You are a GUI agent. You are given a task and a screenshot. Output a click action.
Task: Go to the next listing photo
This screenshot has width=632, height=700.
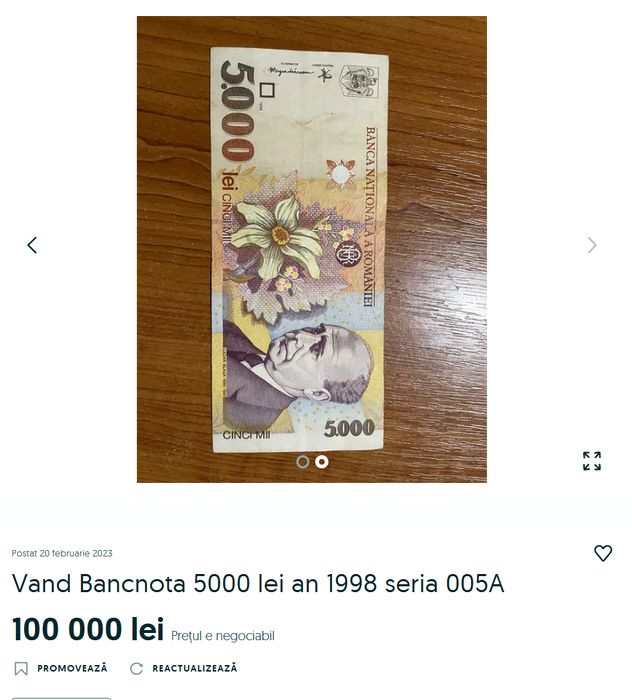pos(591,245)
